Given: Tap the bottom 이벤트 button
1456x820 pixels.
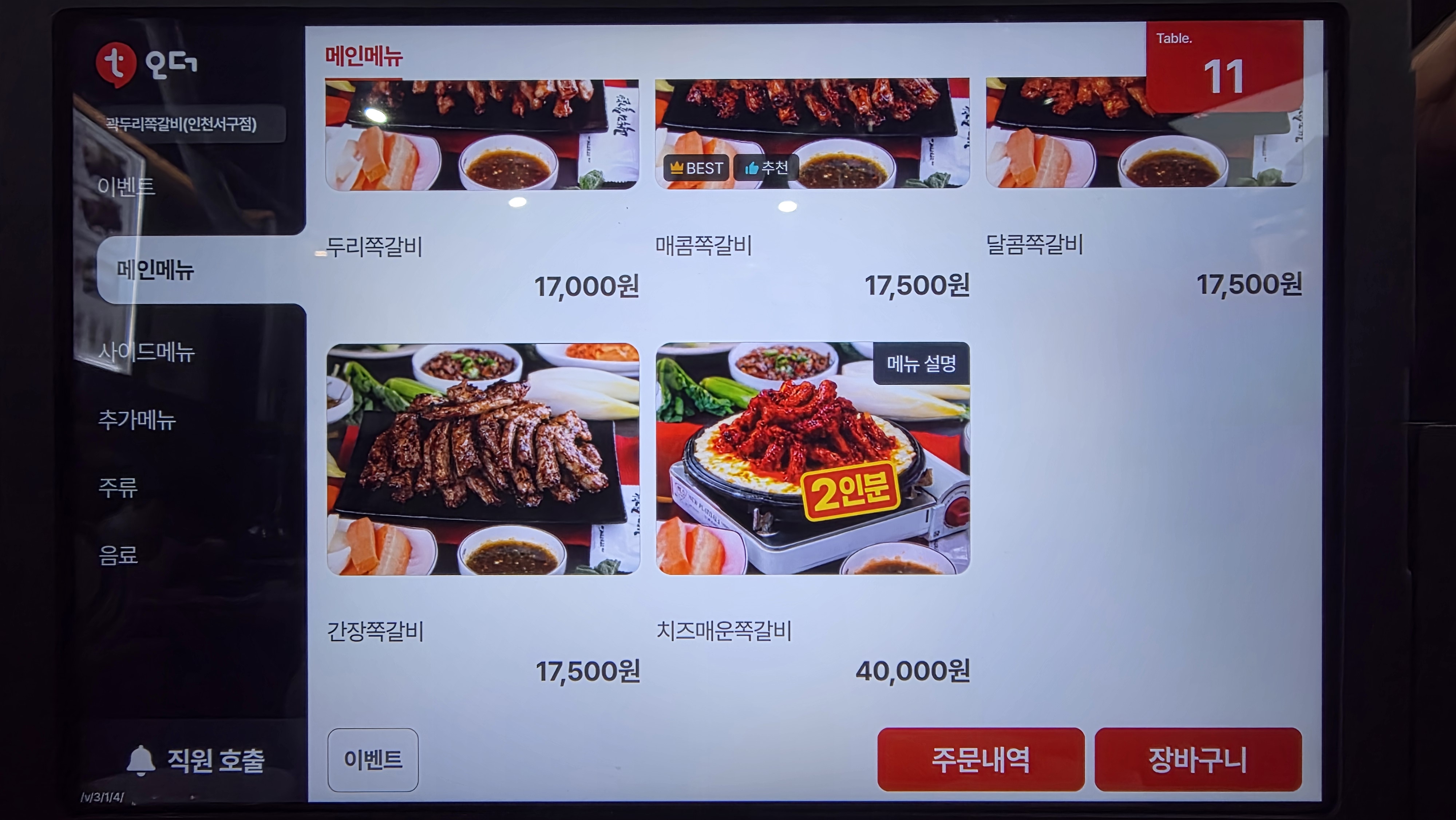Looking at the screenshot, I should (x=373, y=760).
